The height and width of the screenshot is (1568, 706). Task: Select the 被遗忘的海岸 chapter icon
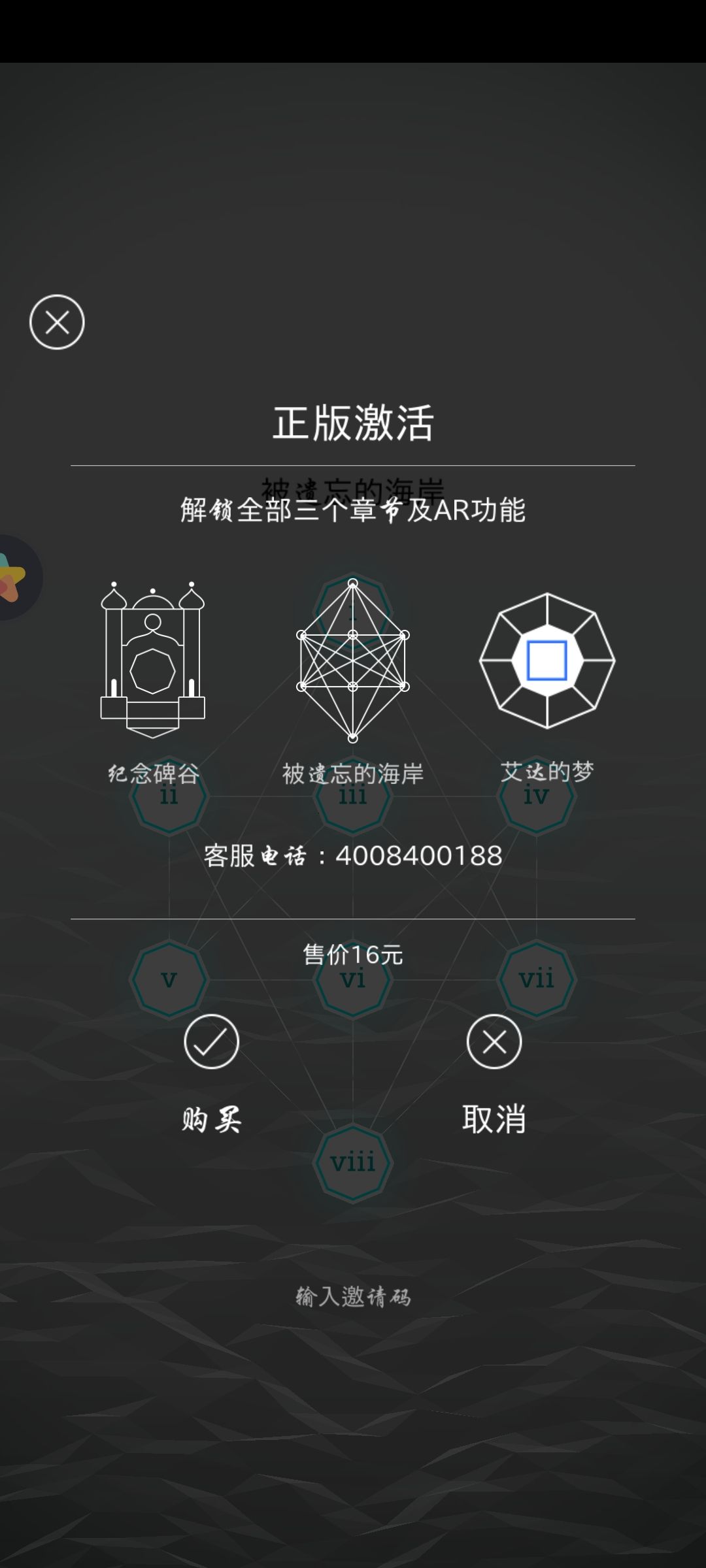(x=352, y=660)
